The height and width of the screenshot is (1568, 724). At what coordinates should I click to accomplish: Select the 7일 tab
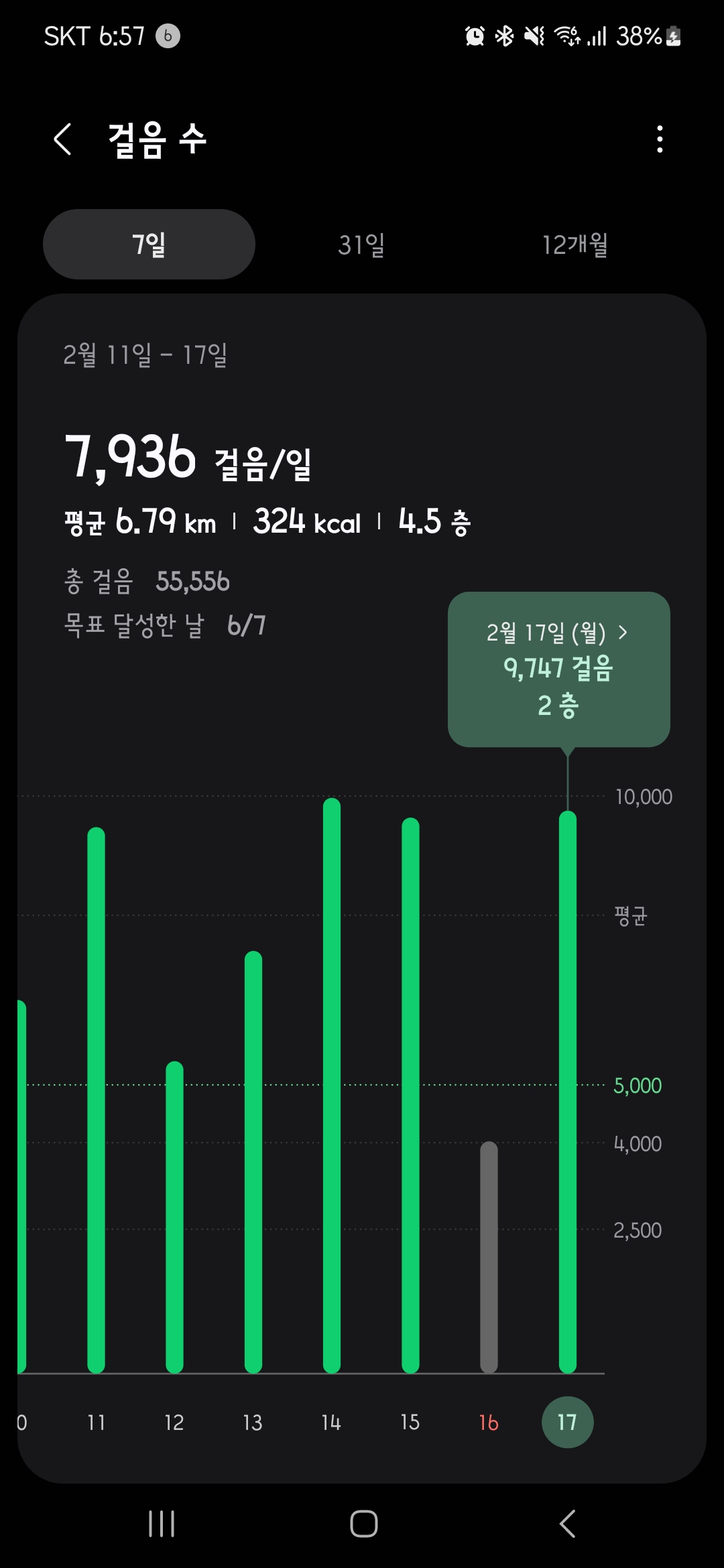click(x=149, y=245)
